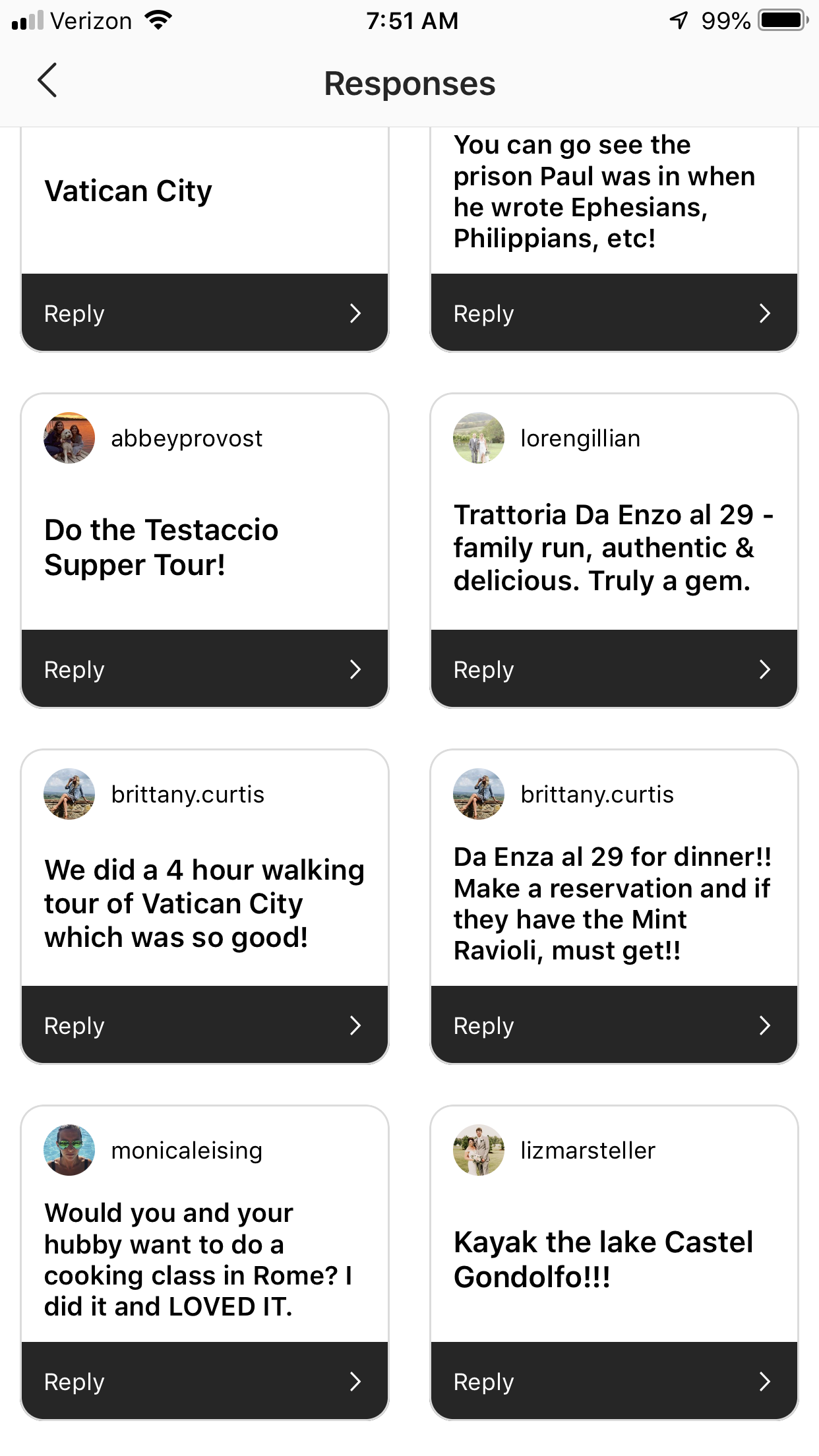The image size is (819, 1456).
Task: Reply to lorengillian's Trattoria Da Enzo response
Action: coord(614,669)
